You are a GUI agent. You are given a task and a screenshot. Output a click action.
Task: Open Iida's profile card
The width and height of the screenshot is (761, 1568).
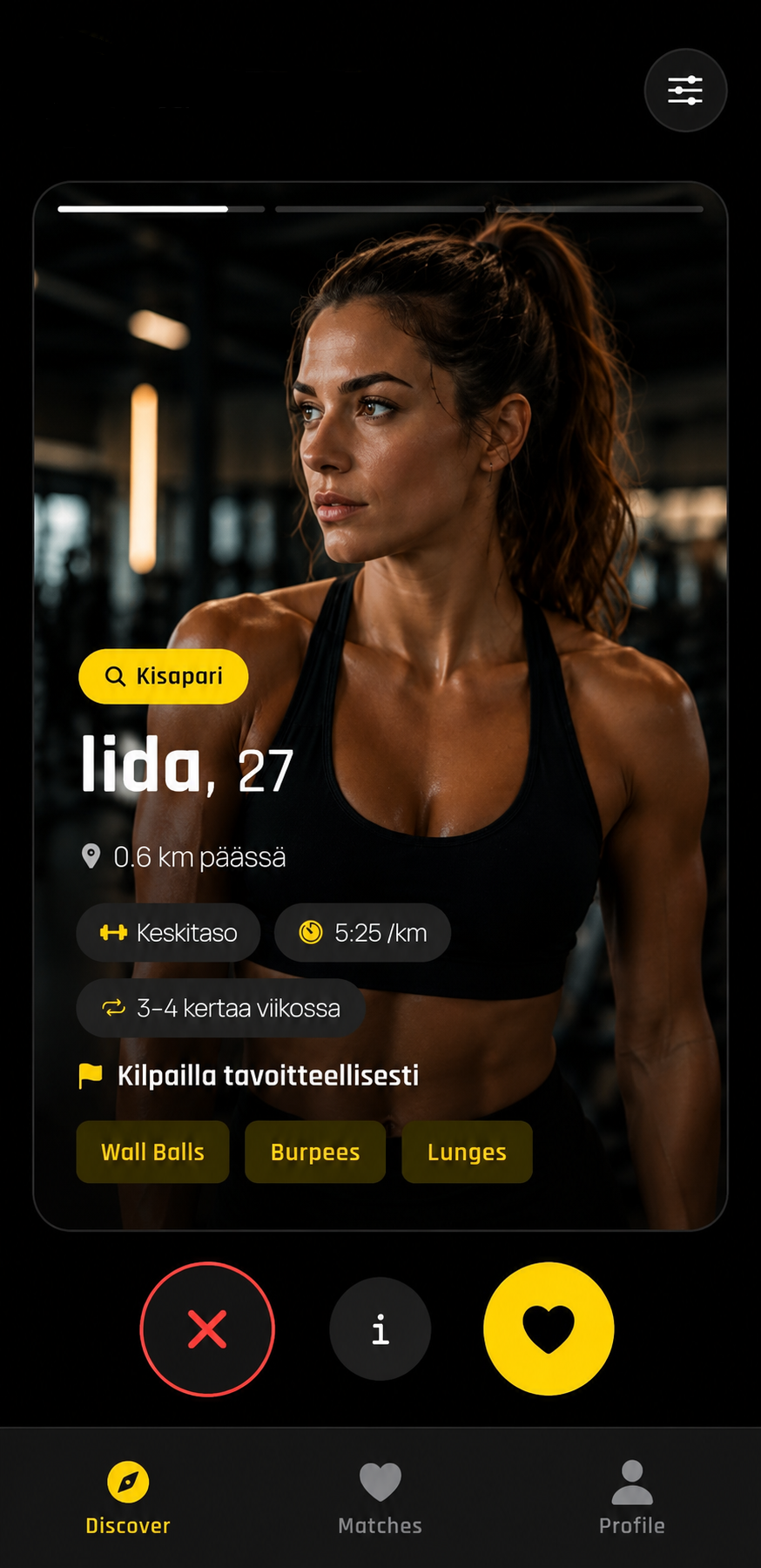380,706
